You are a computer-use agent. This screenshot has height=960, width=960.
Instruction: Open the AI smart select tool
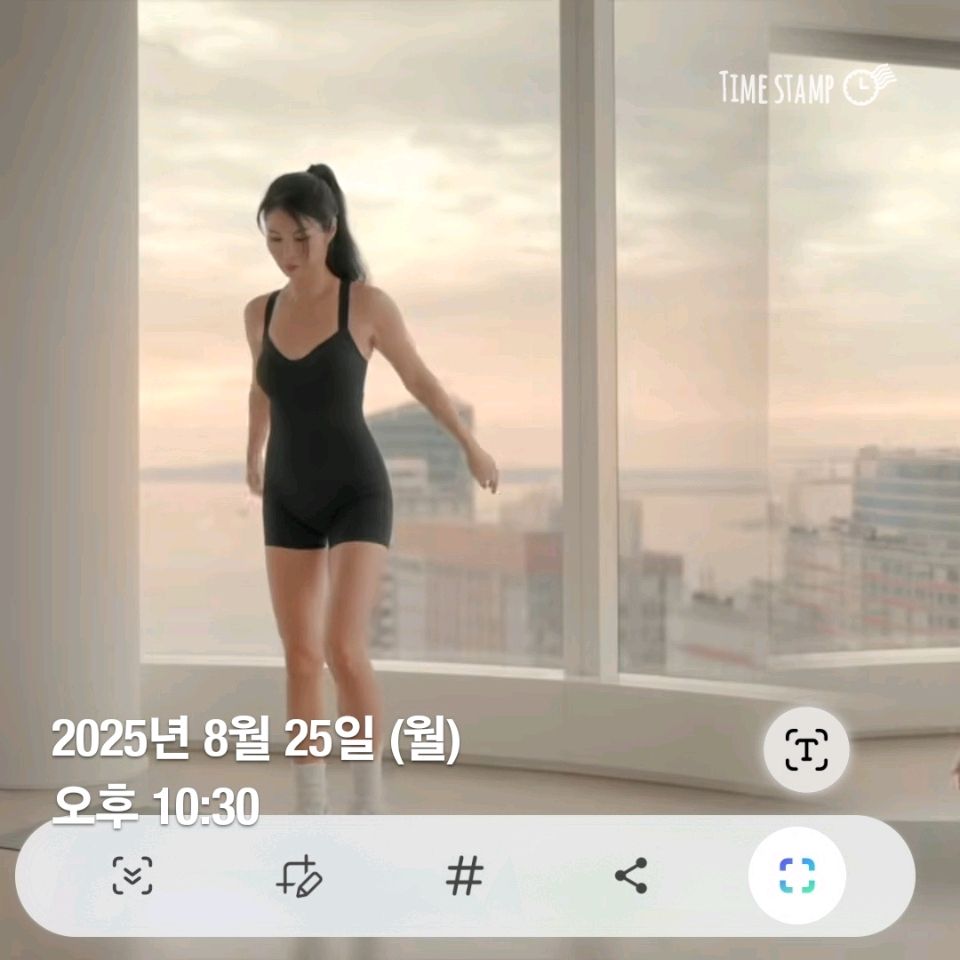pyautogui.click(x=797, y=876)
